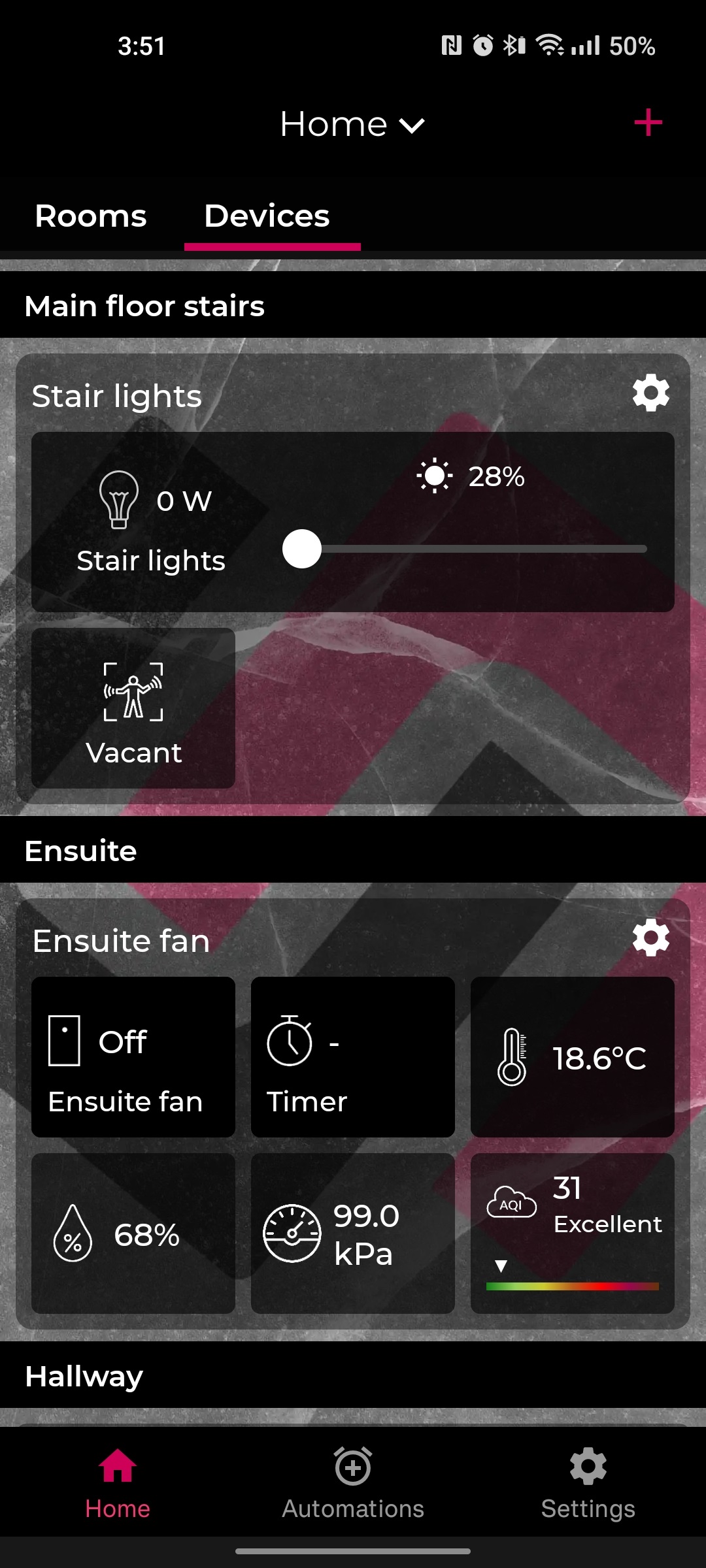This screenshot has height=1568, width=706.
Task: Open the air quality Excellent tile
Action: point(573,1233)
